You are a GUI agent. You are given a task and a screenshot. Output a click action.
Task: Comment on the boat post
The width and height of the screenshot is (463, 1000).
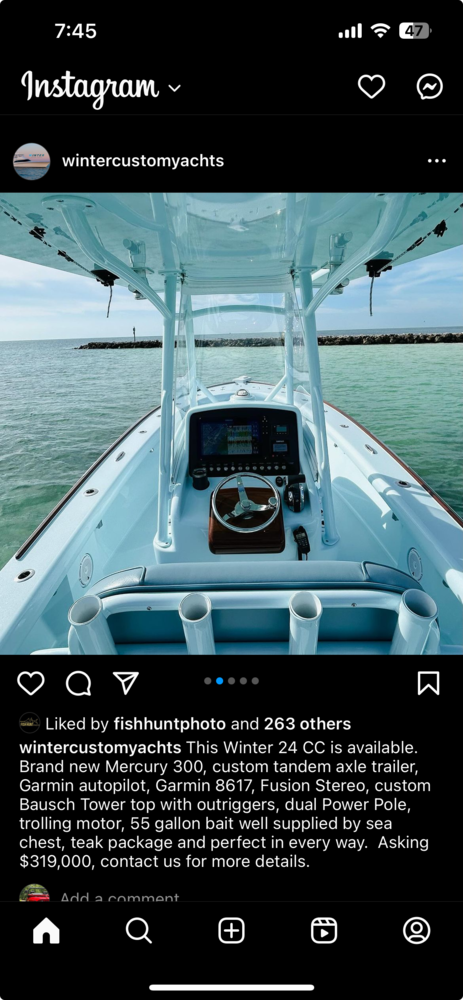click(78, 683)
